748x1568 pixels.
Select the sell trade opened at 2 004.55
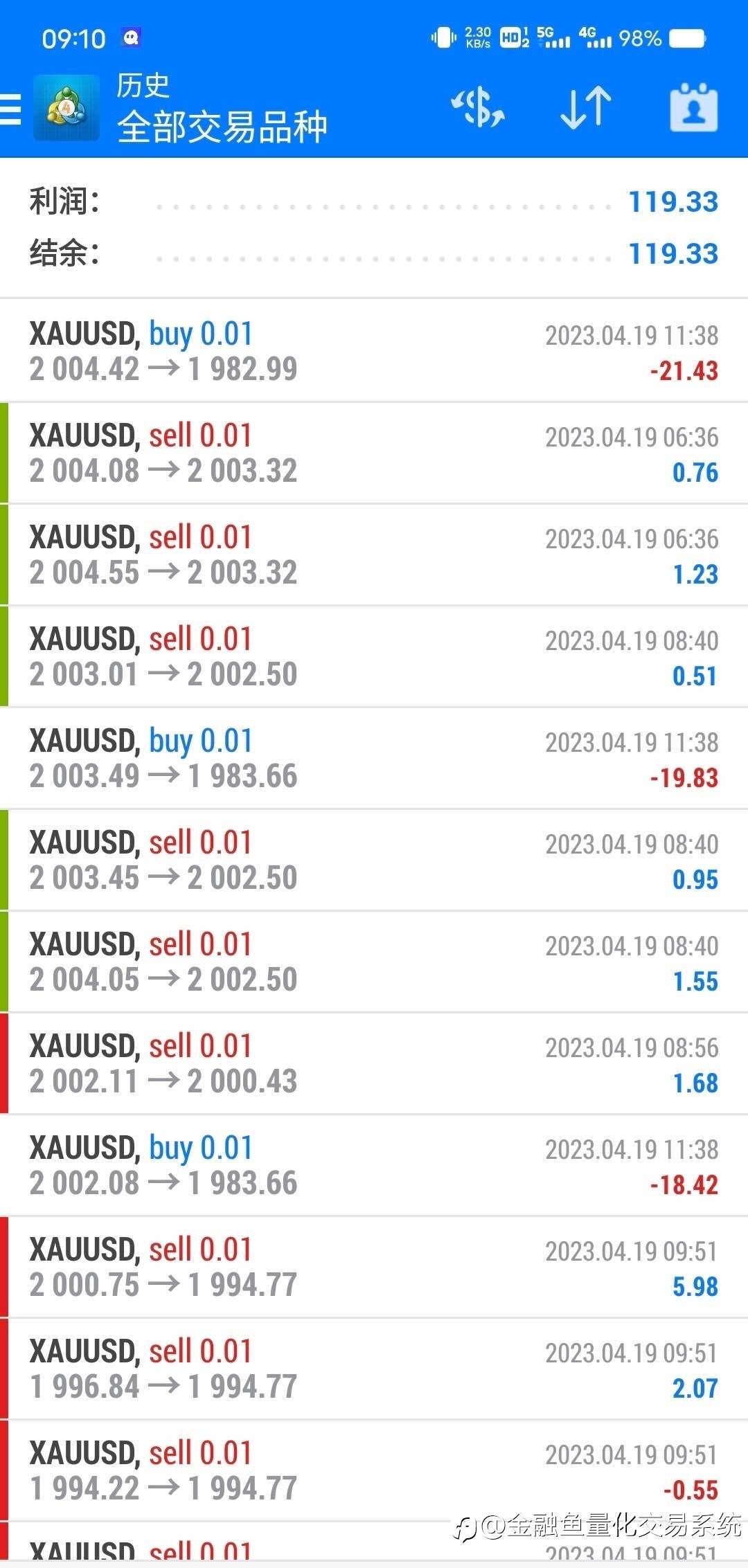tap(374, 555)
